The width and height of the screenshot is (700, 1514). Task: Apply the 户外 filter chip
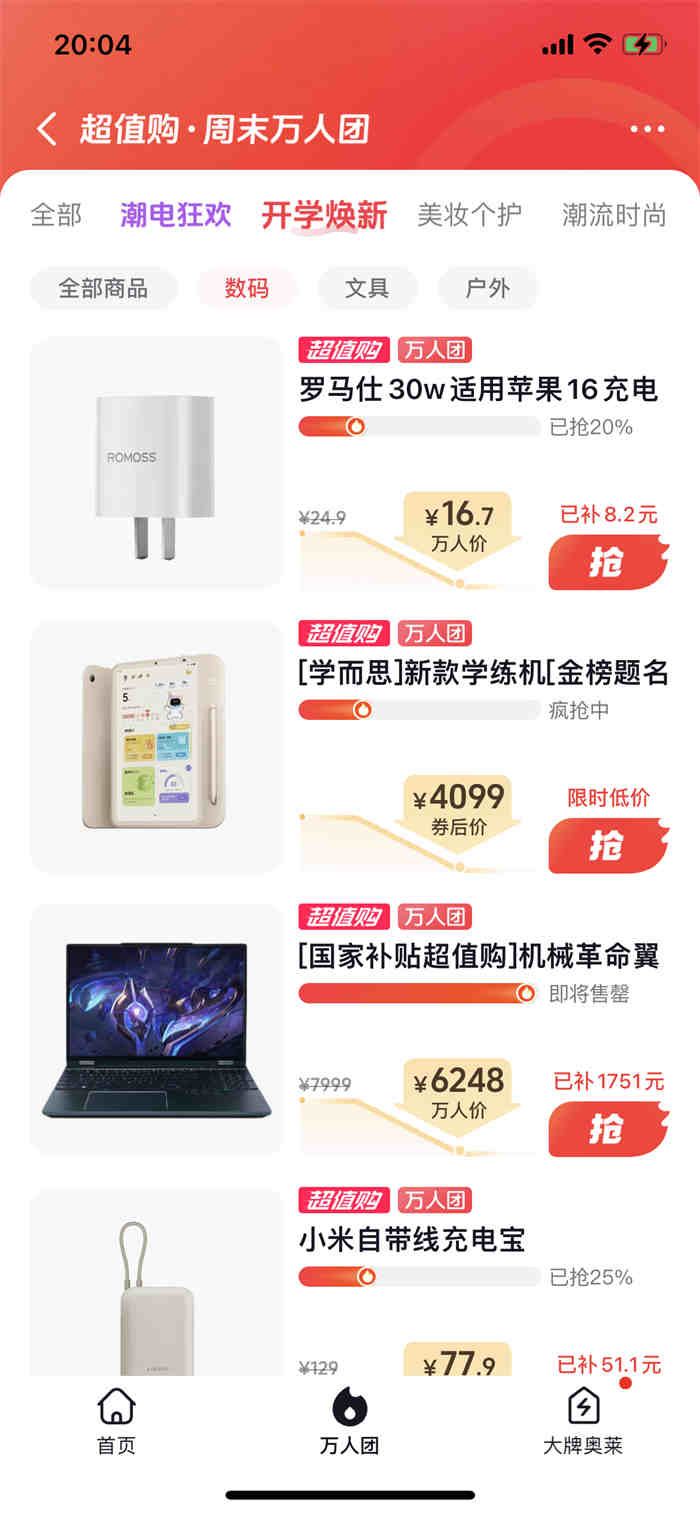pos(488,288)
